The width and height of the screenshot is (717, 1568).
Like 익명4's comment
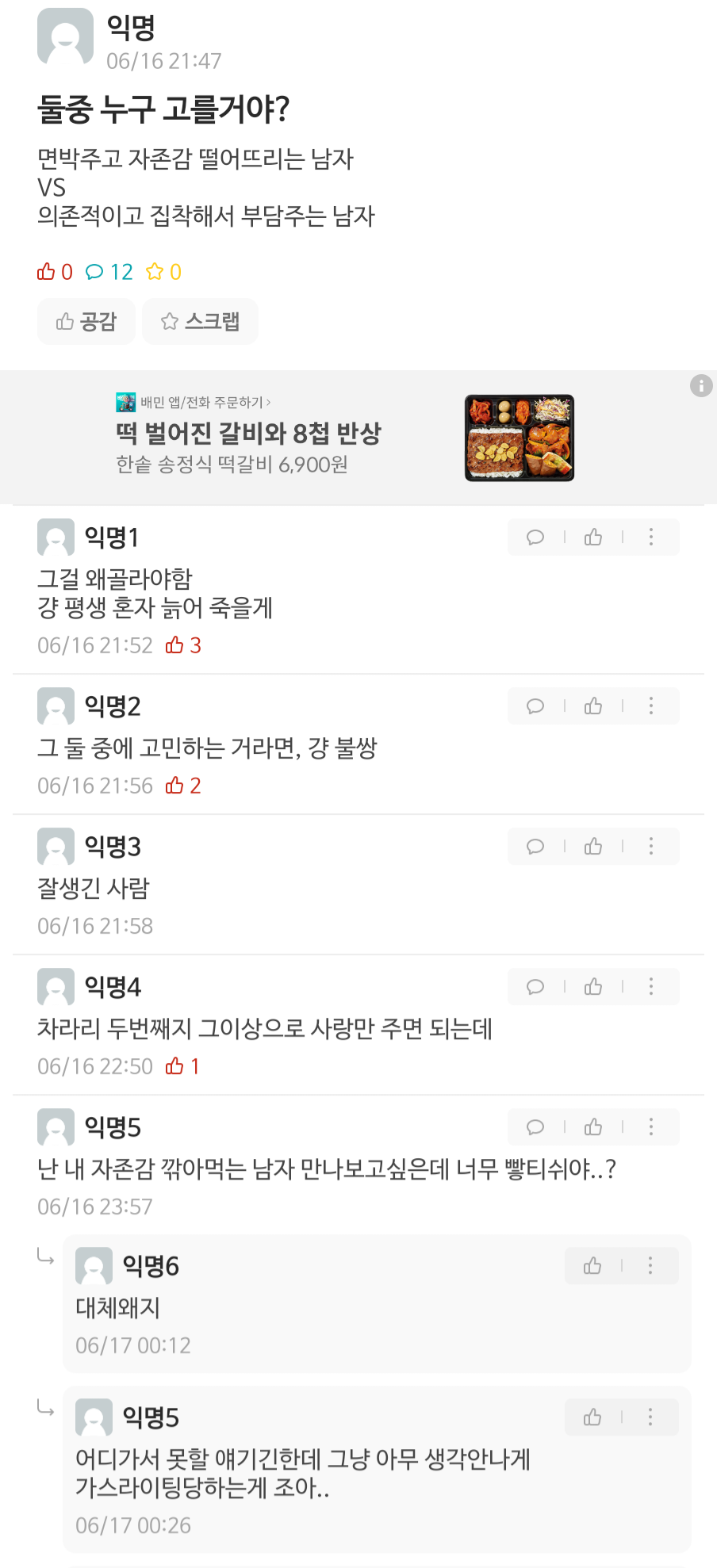point(593,987)
